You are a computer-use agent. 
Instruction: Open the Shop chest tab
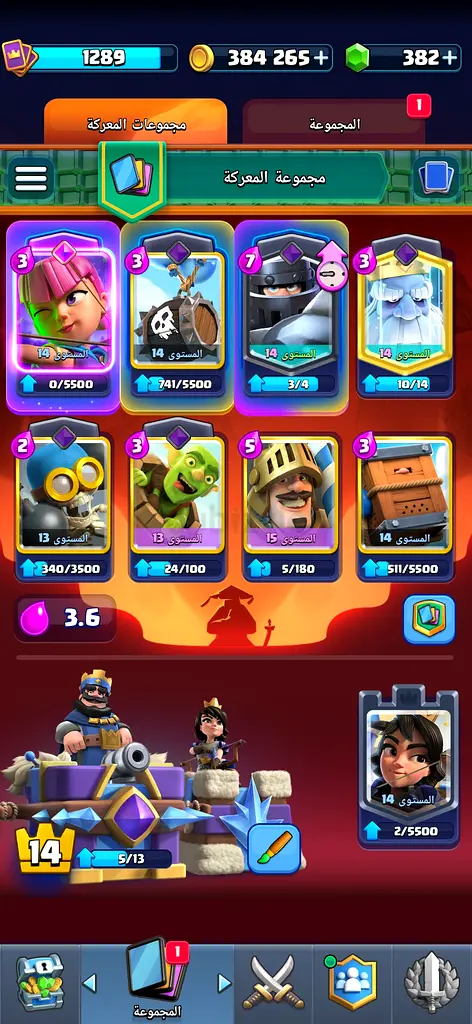(39, 984)
